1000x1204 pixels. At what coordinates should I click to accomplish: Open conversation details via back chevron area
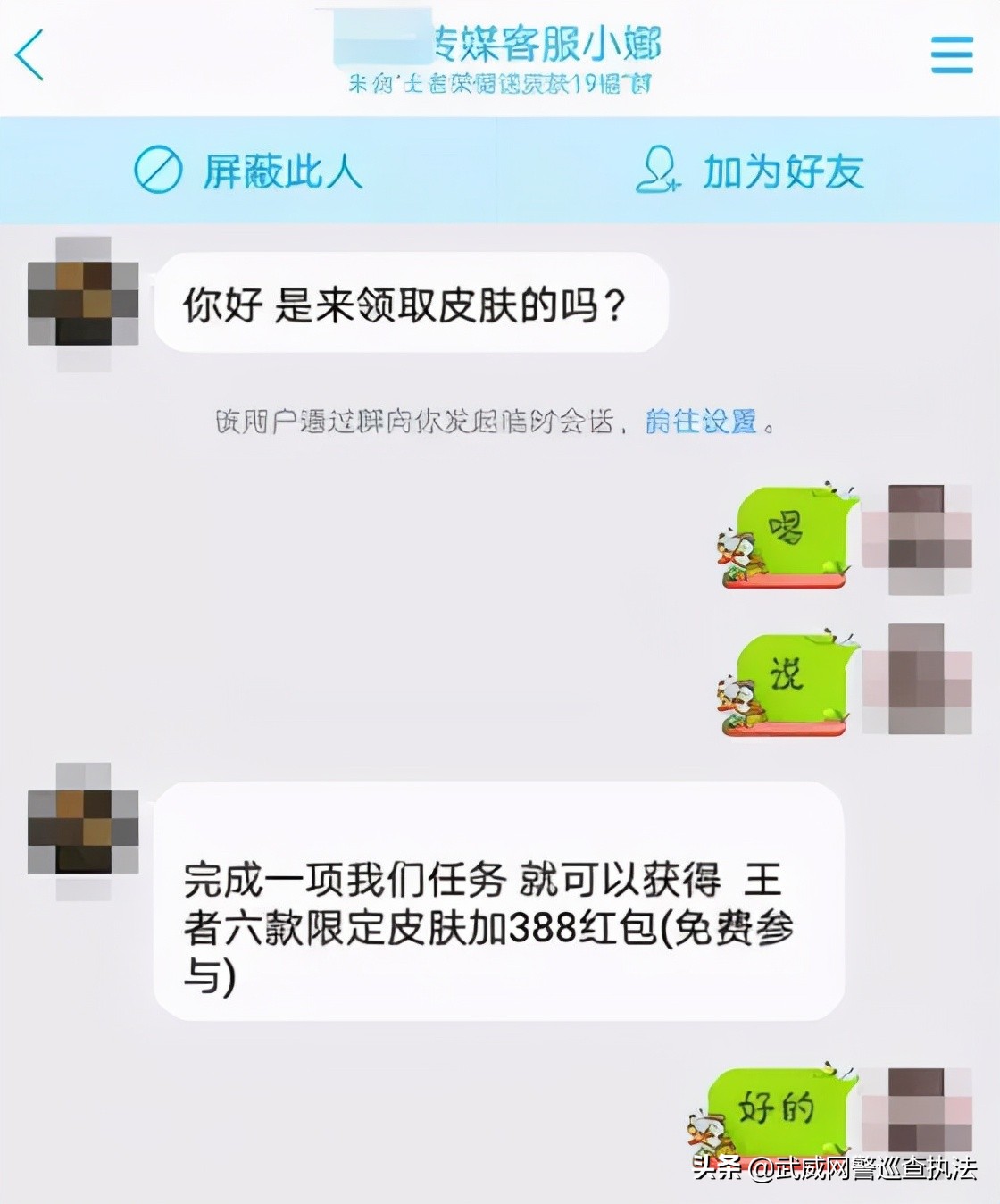pyautogui.click(x=30, y=54)
